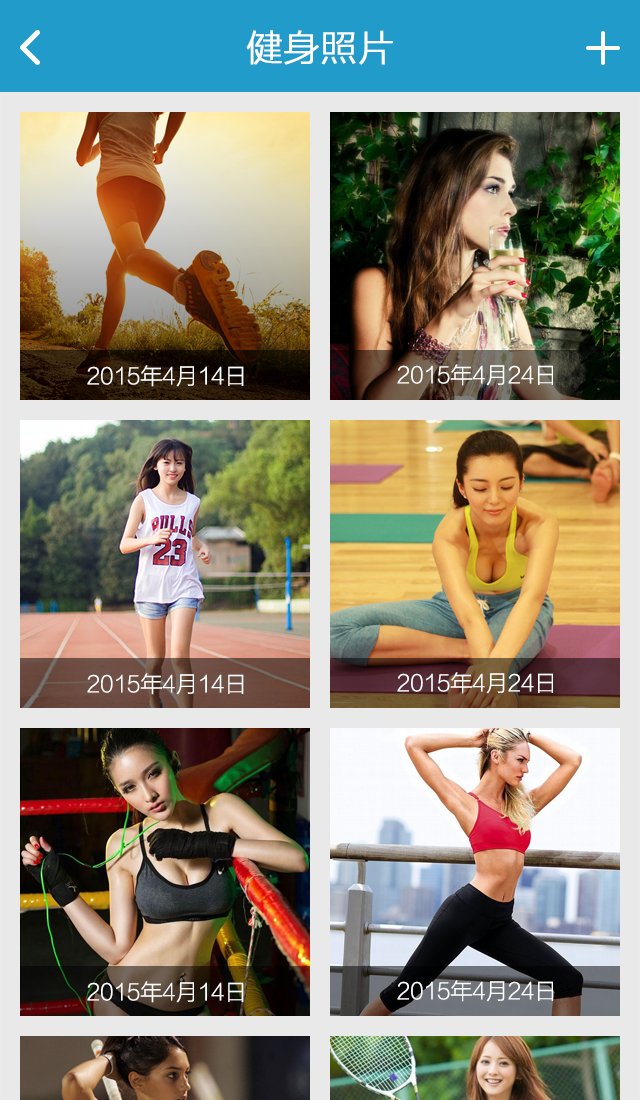Add a new fitness photo with the plus icon
Image resolution: width=640 pixels, height=1100 pixels.
(x=602, y=47)
